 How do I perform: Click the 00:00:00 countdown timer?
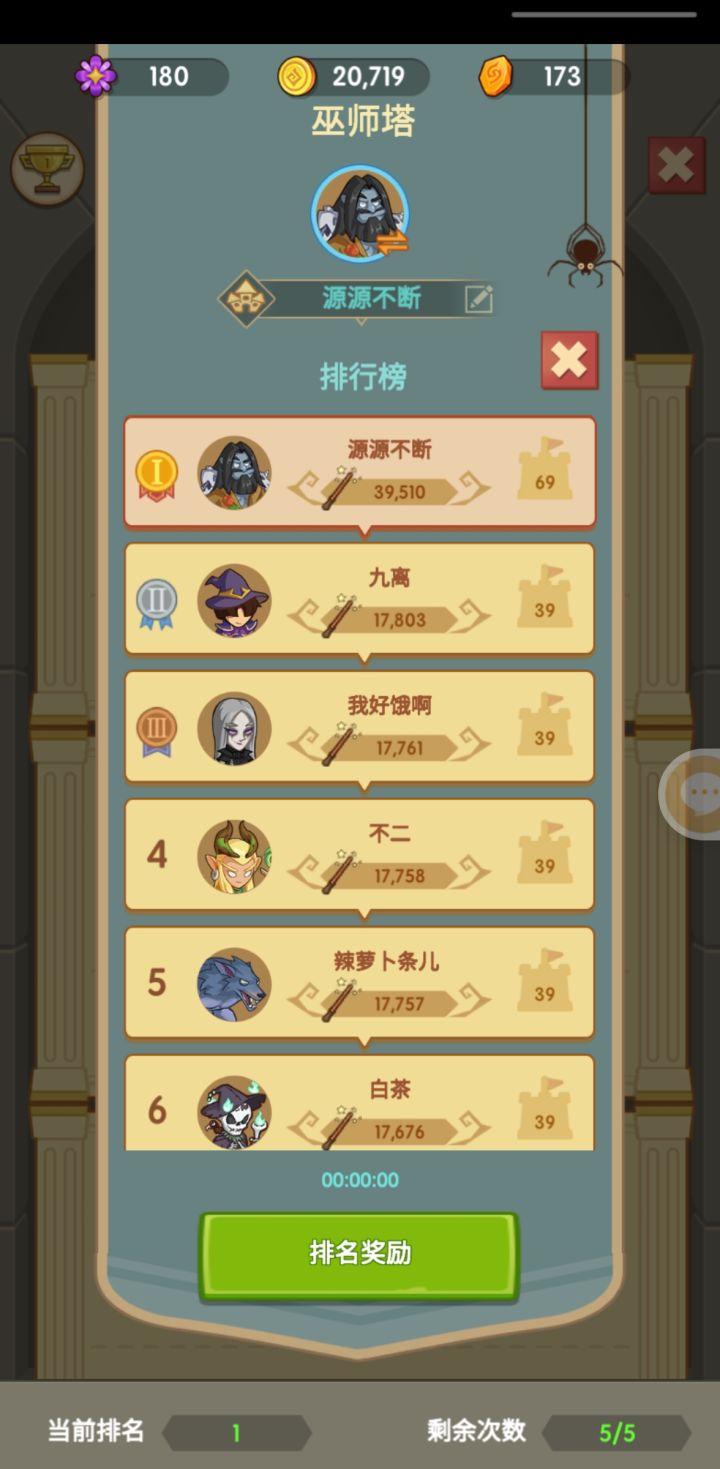point(358,1180)
